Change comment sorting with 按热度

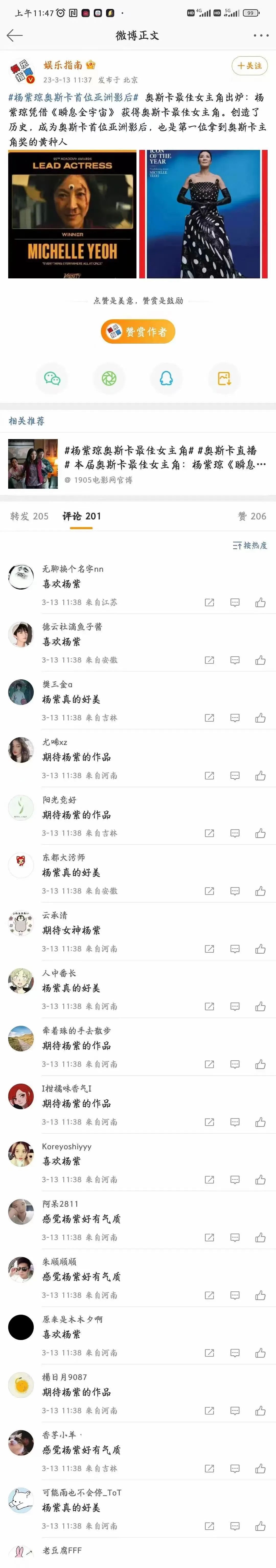(x=250, y=545)
